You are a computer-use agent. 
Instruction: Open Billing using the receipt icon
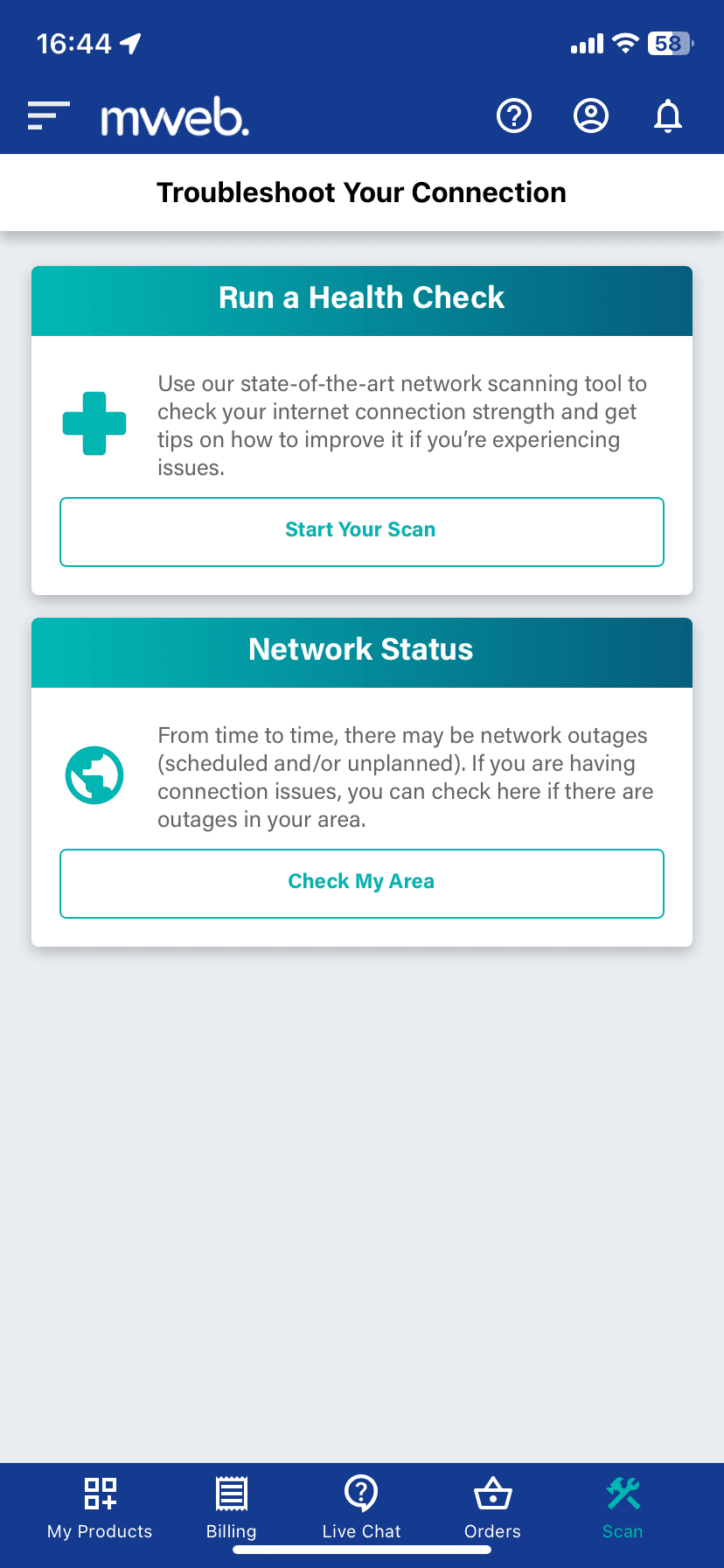230,1493
